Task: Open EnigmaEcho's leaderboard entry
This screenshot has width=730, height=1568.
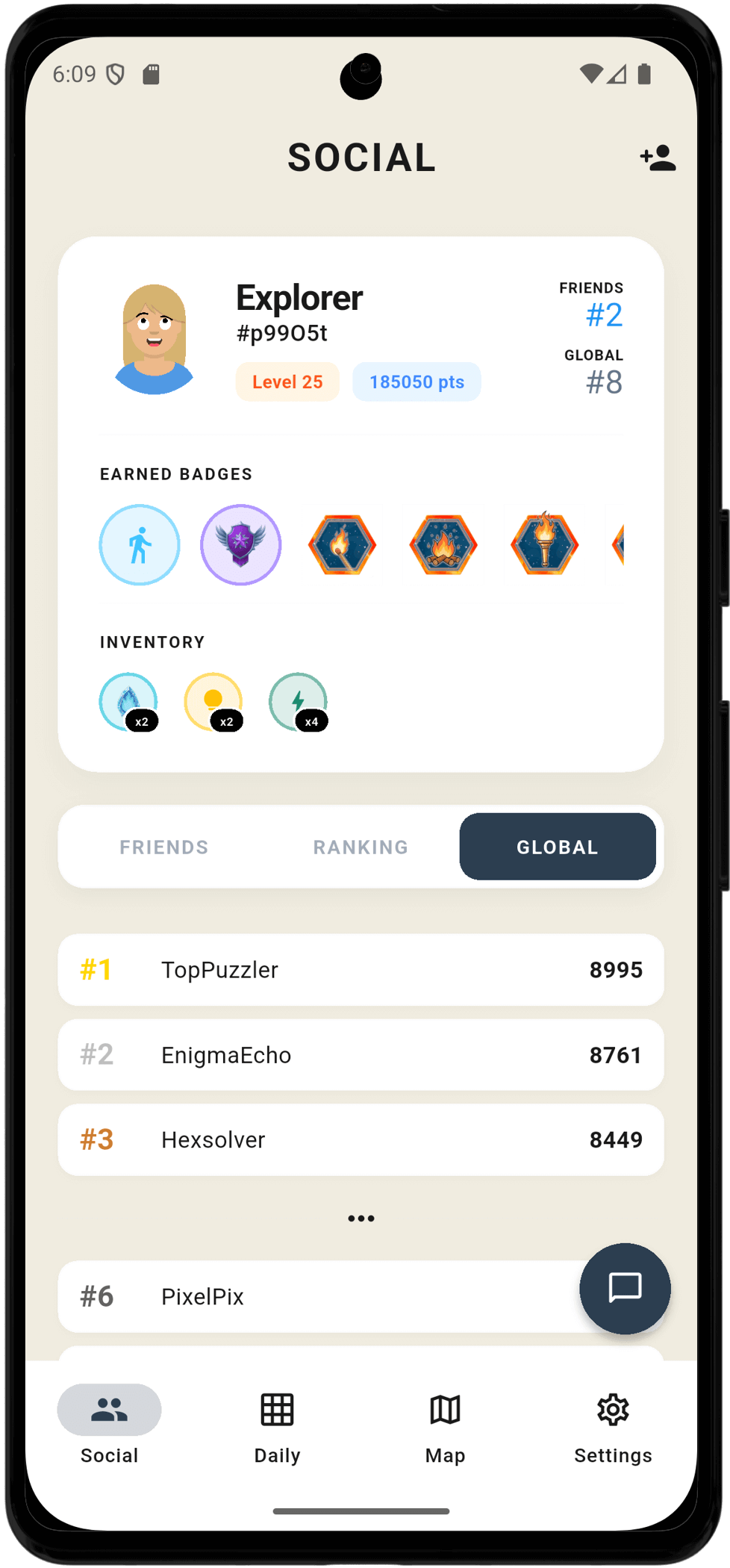Action: 361,1054
